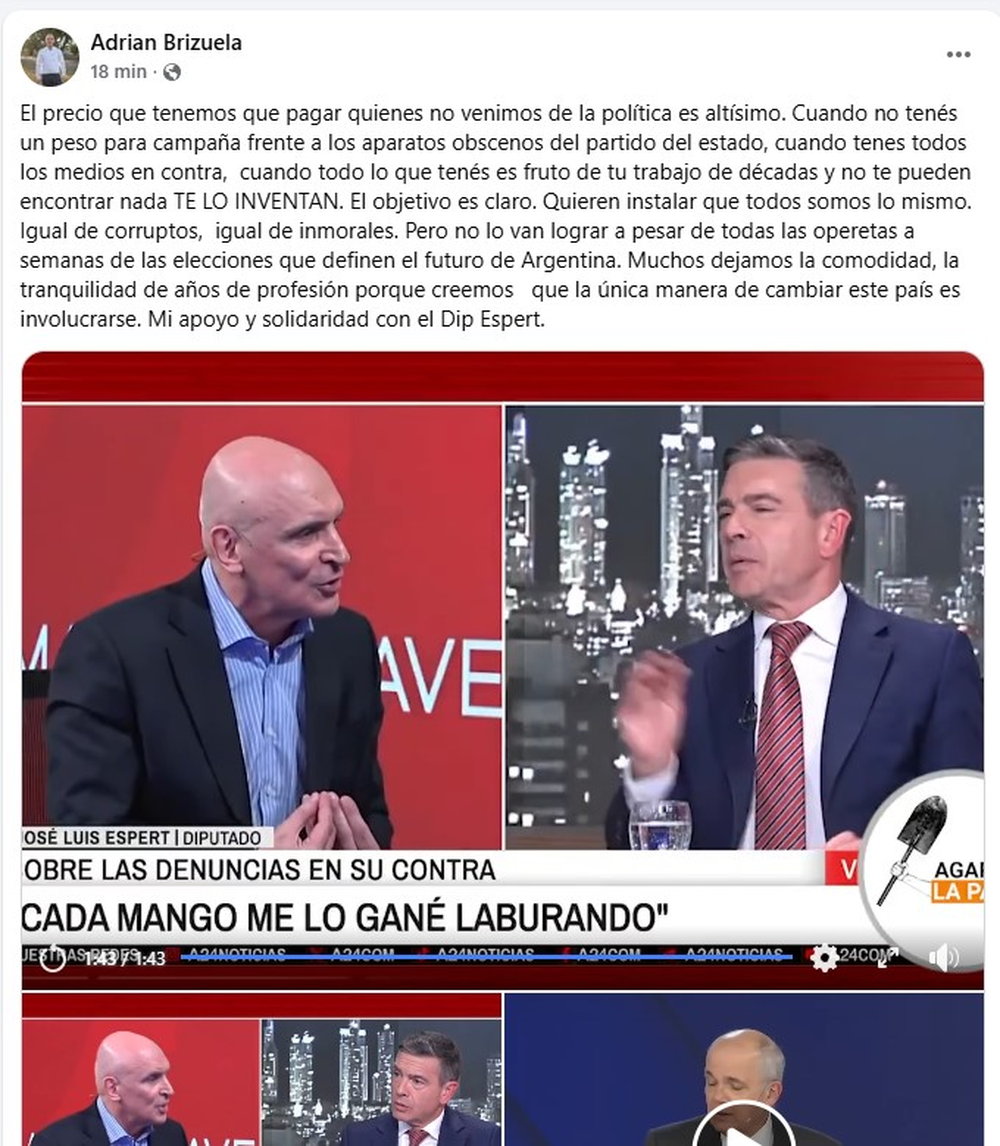Open Adrian Brizuela's profile name link

(x=166, y=42)
